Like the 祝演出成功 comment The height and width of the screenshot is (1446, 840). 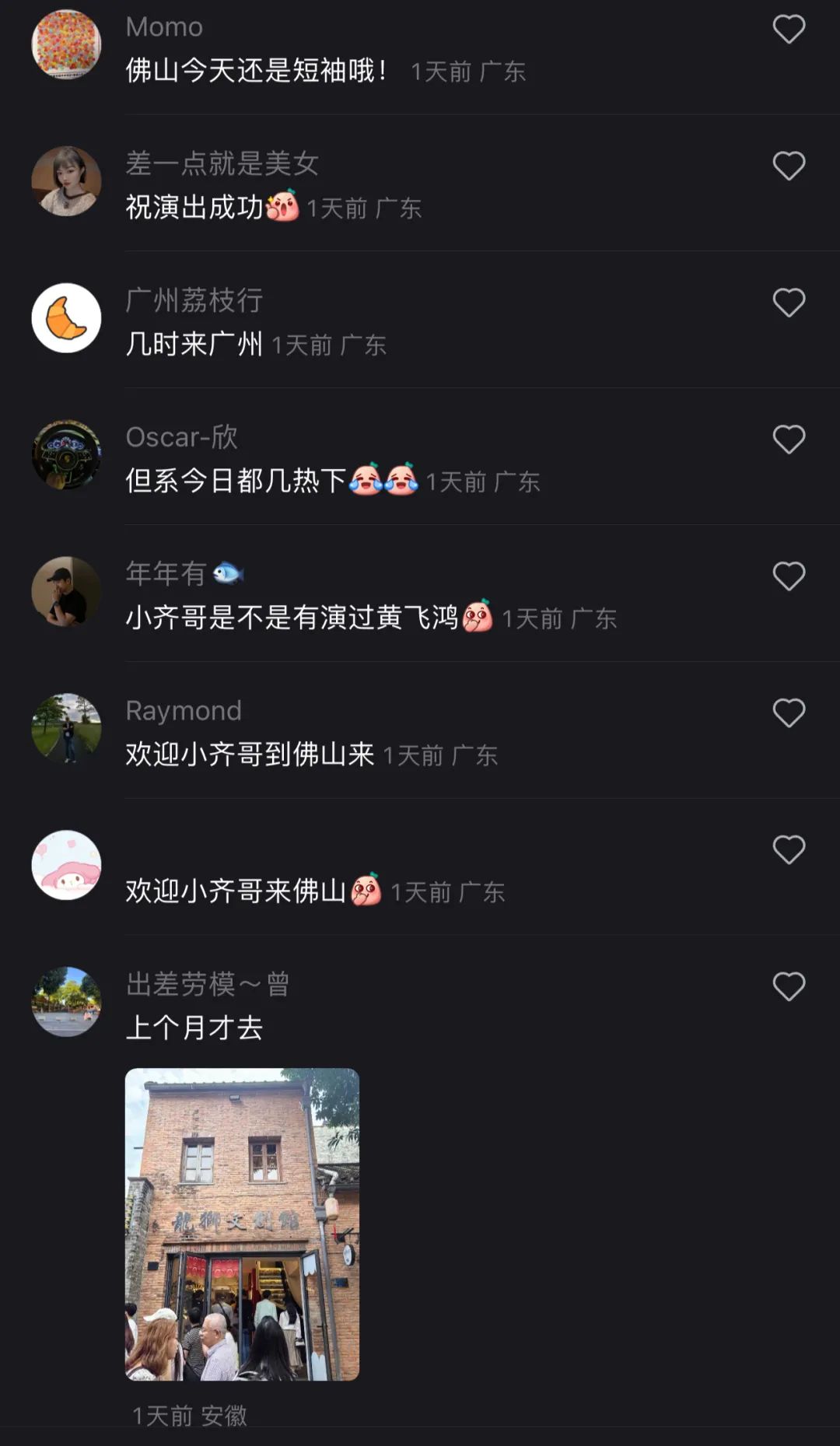789,166
